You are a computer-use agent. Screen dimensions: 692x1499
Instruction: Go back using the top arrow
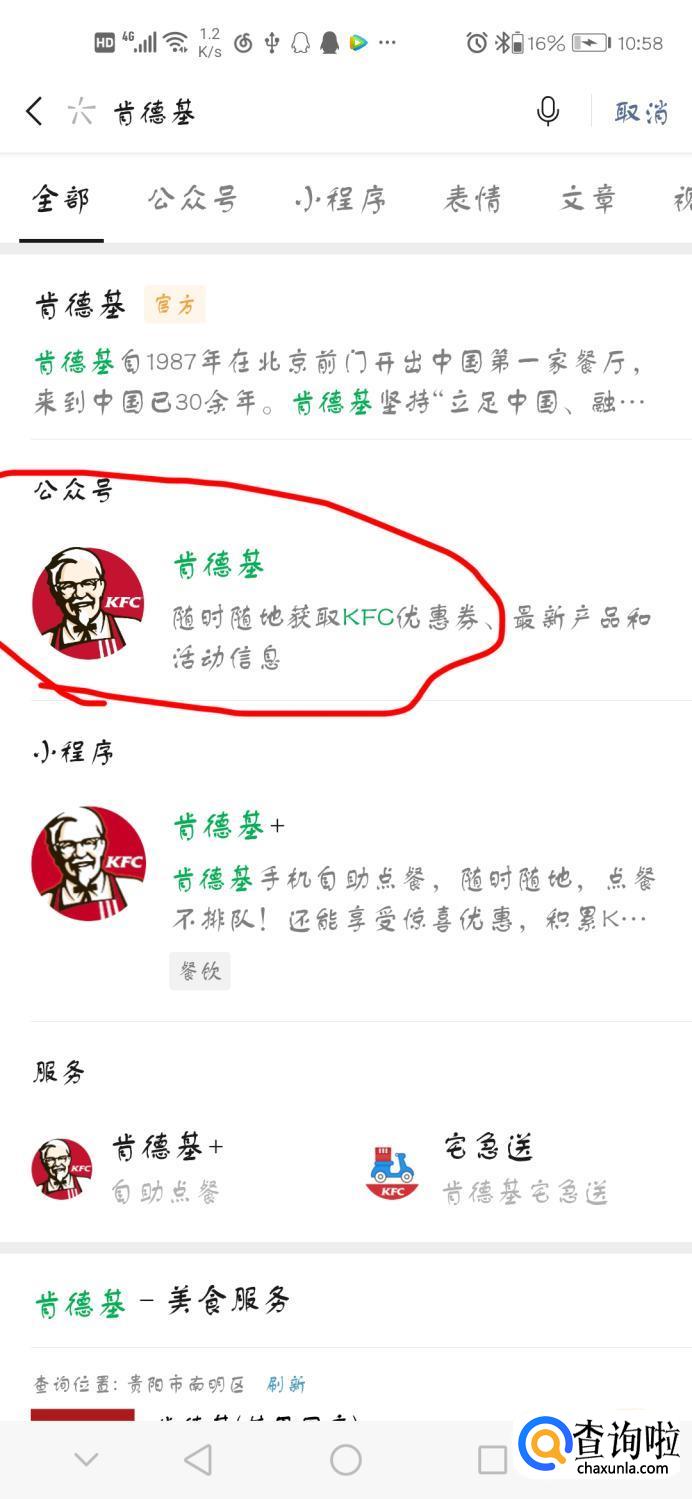click(35, 111)
